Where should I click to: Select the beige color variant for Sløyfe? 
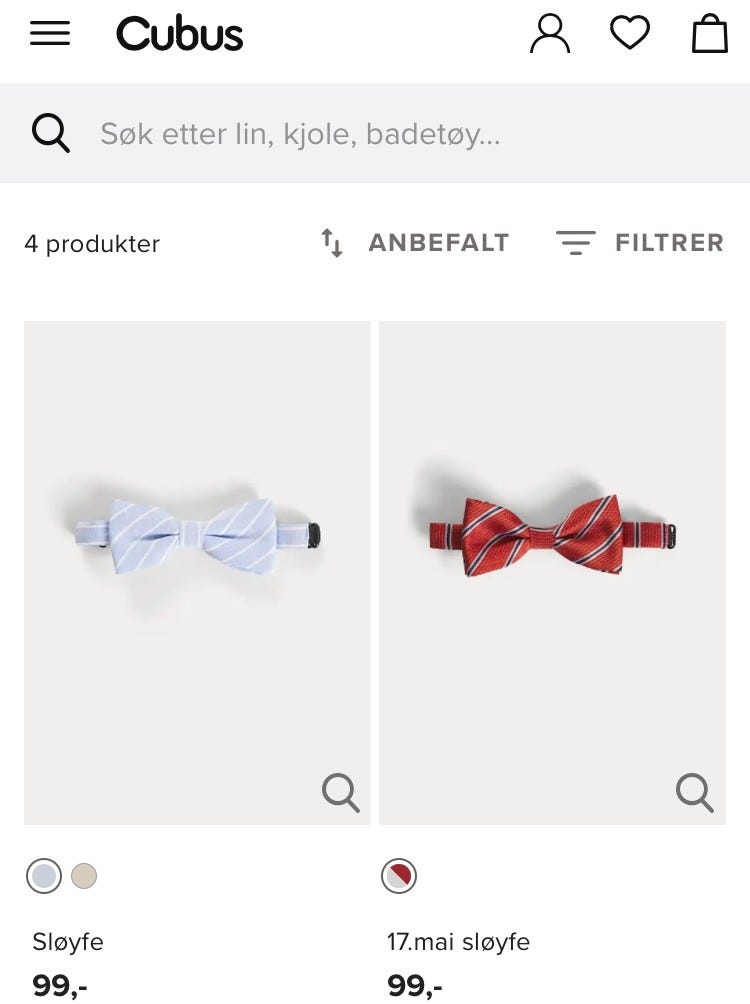coord(83,875)
